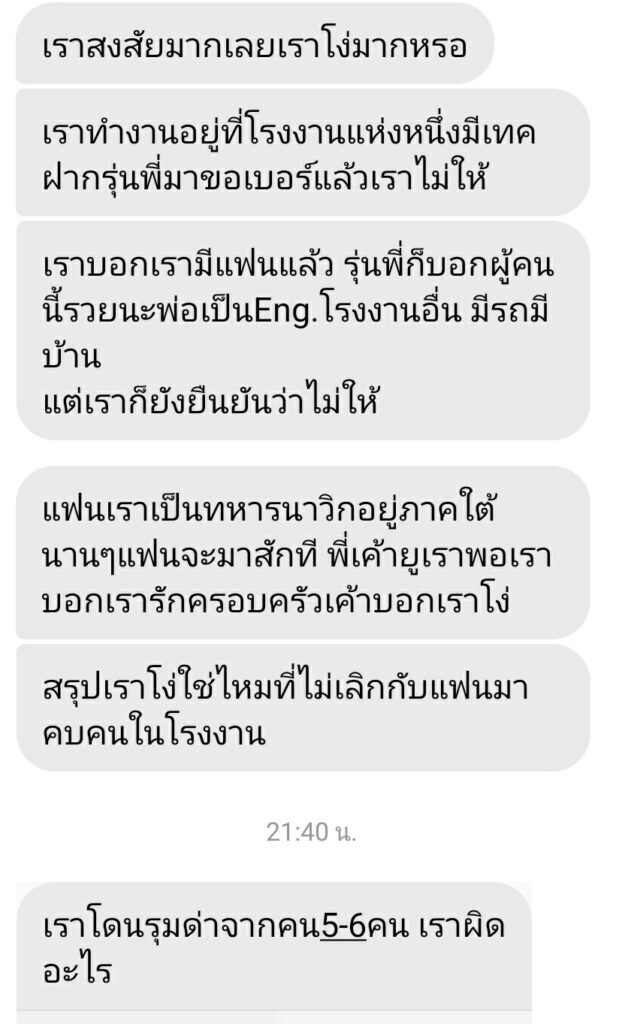This screenshot has height=1024, width=619.
Task: Tap the underlined 5-6 link in the message
Action: [343, 927]
